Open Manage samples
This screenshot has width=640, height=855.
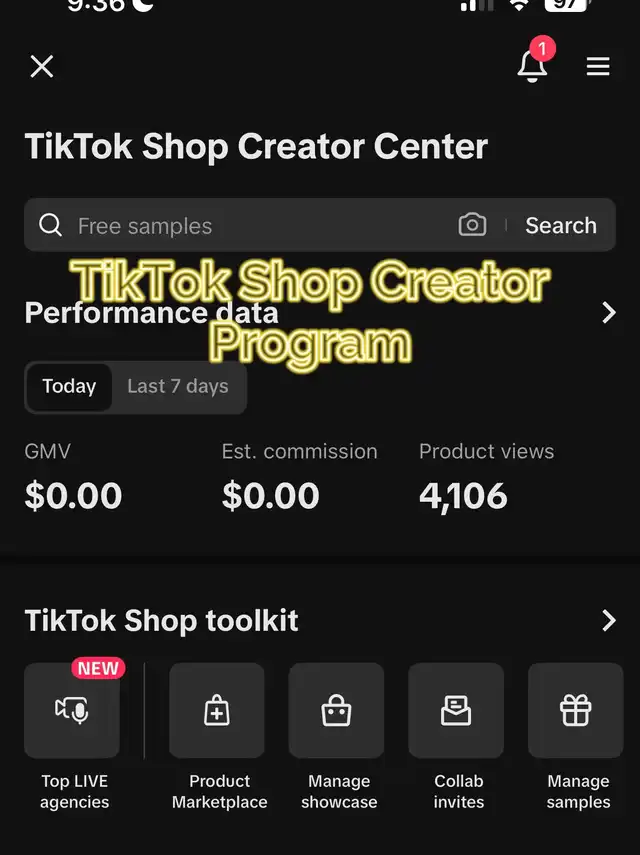[x=575, y=711]
